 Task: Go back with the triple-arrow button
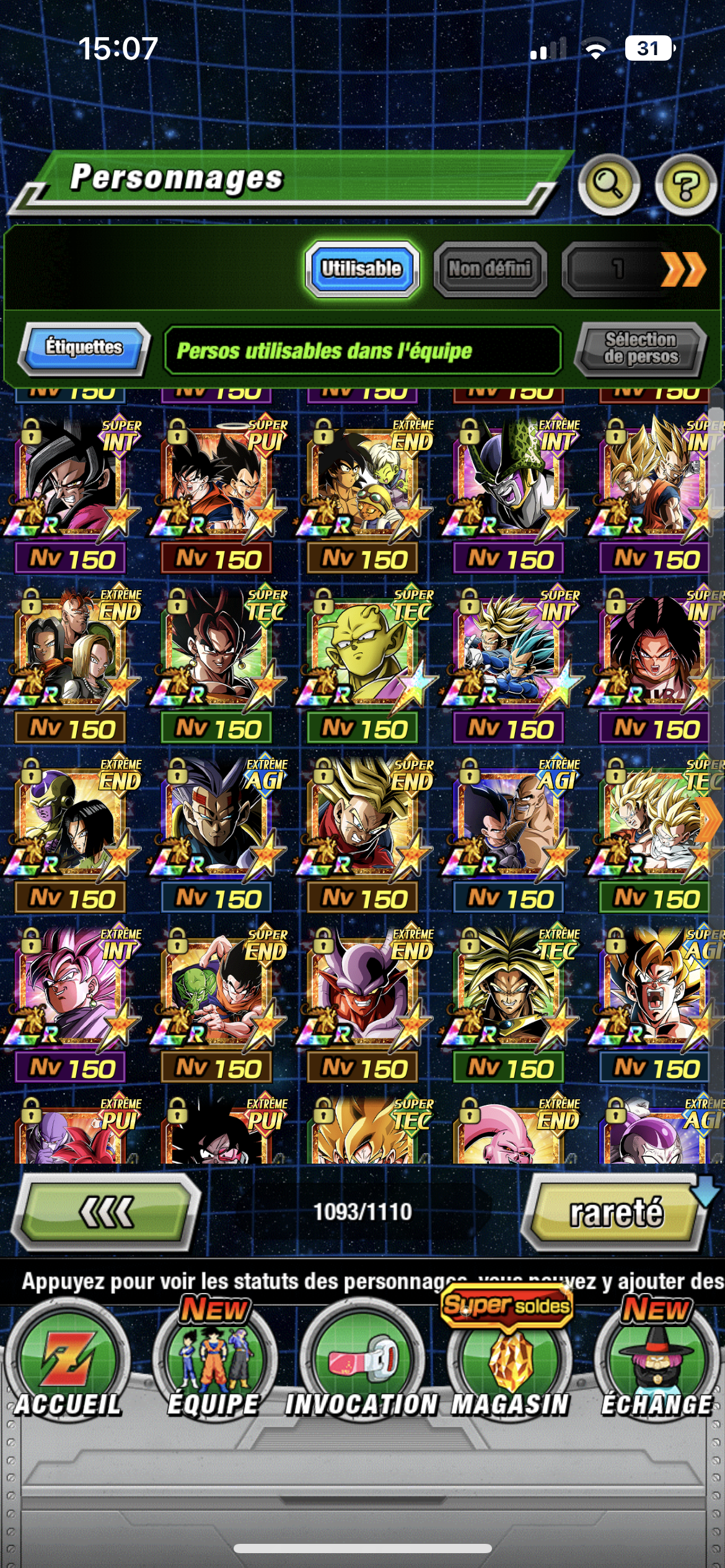107,1213
